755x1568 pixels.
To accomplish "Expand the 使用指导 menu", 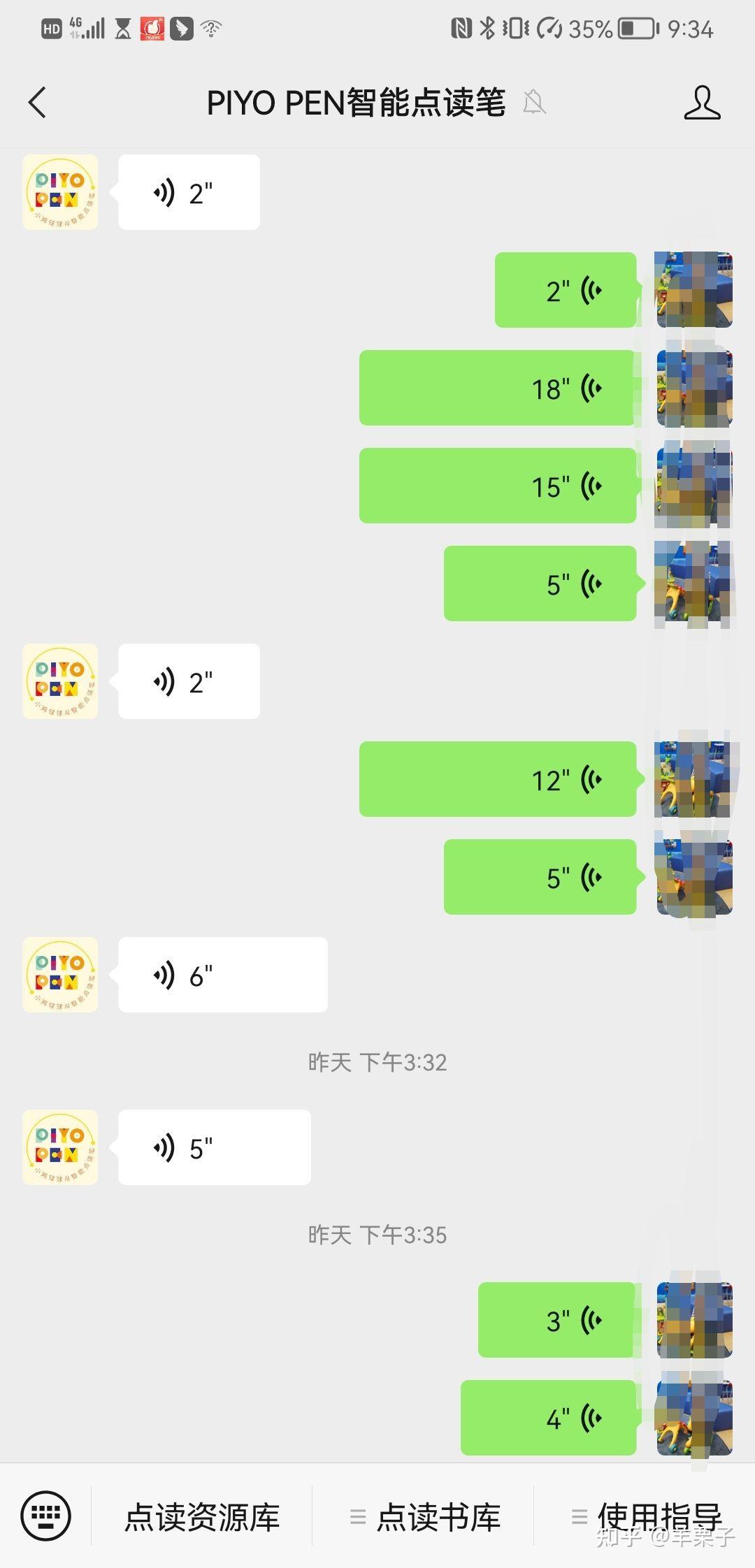I will pos(647,1517).
